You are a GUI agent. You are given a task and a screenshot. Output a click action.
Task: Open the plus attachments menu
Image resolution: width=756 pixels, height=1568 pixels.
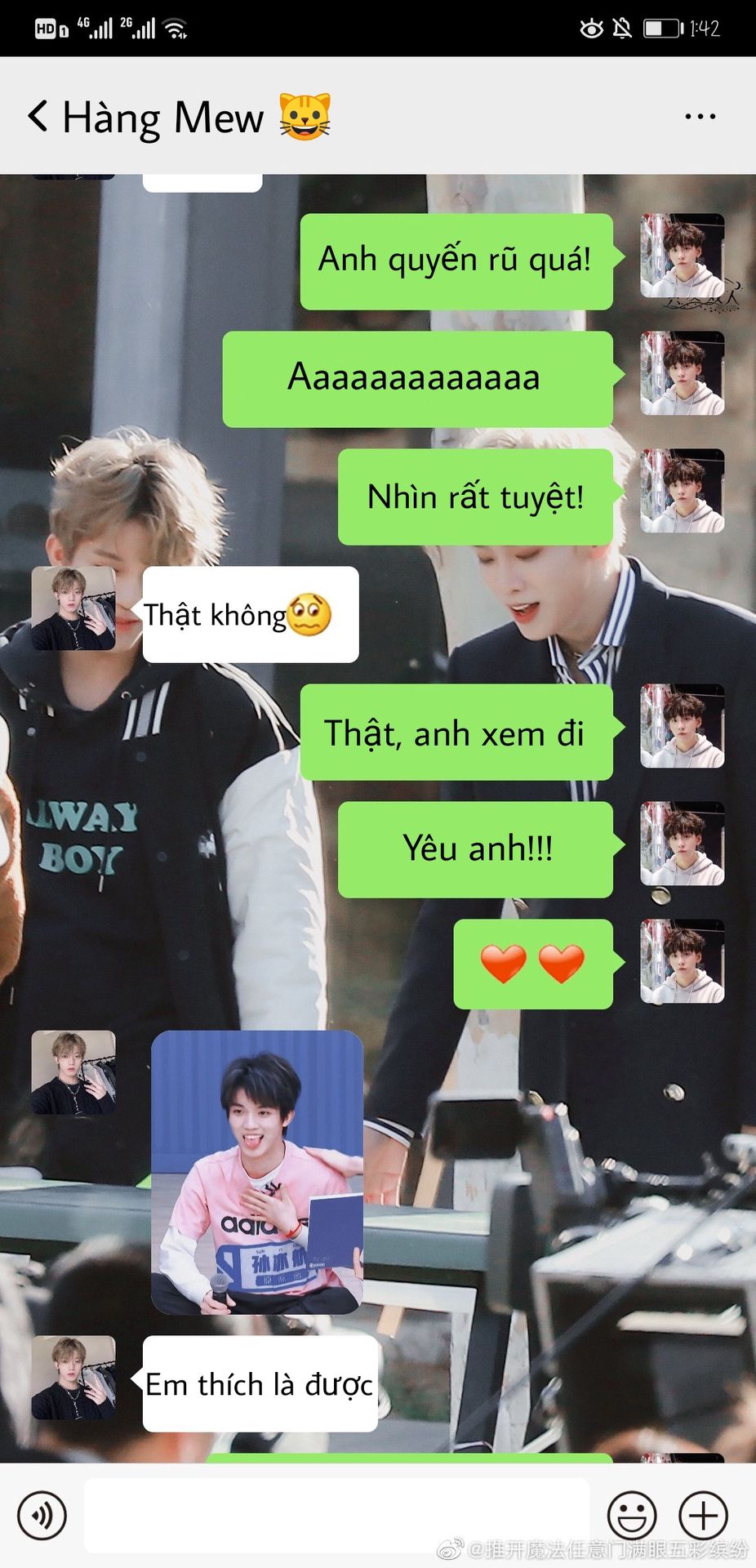[704, 1516]
